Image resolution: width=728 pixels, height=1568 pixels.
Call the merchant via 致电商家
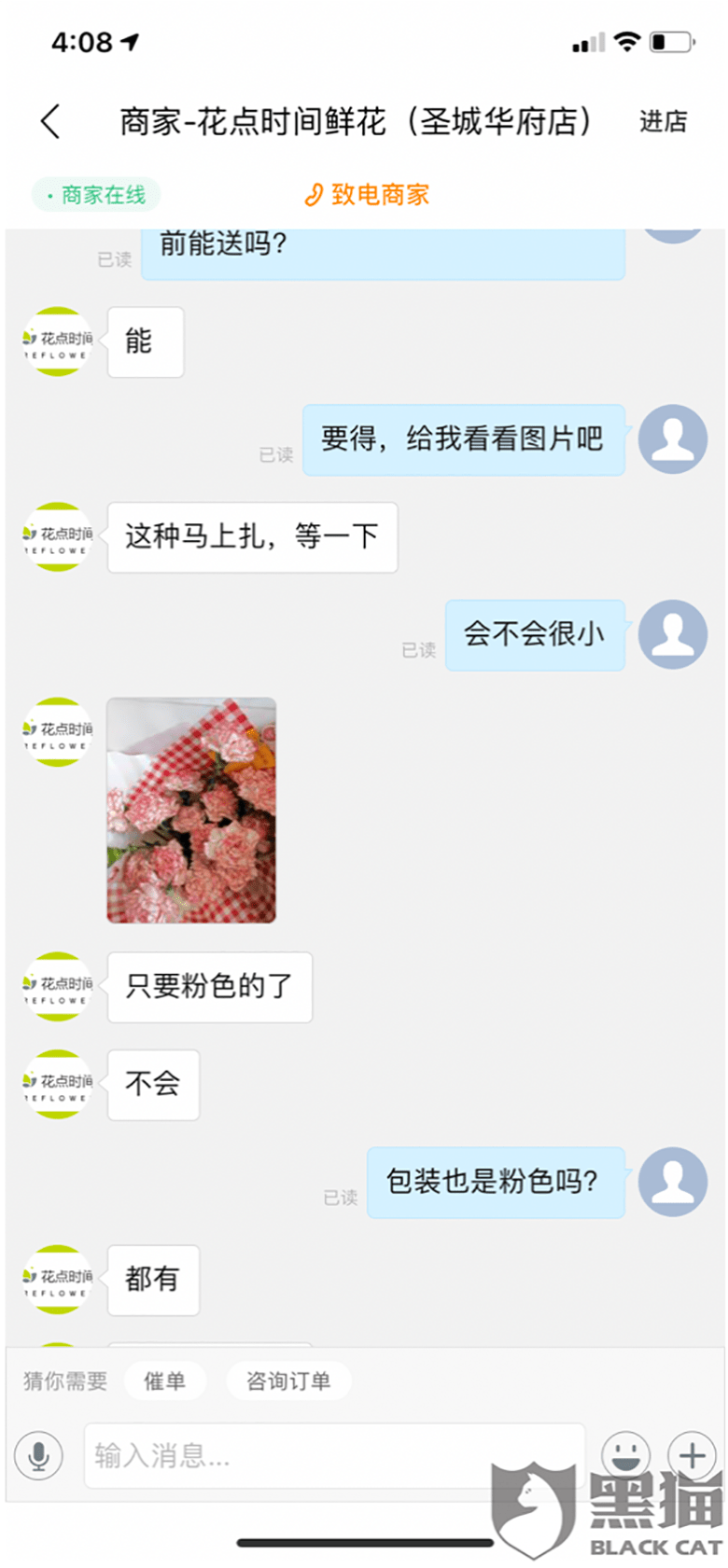(x=367, y=194)
